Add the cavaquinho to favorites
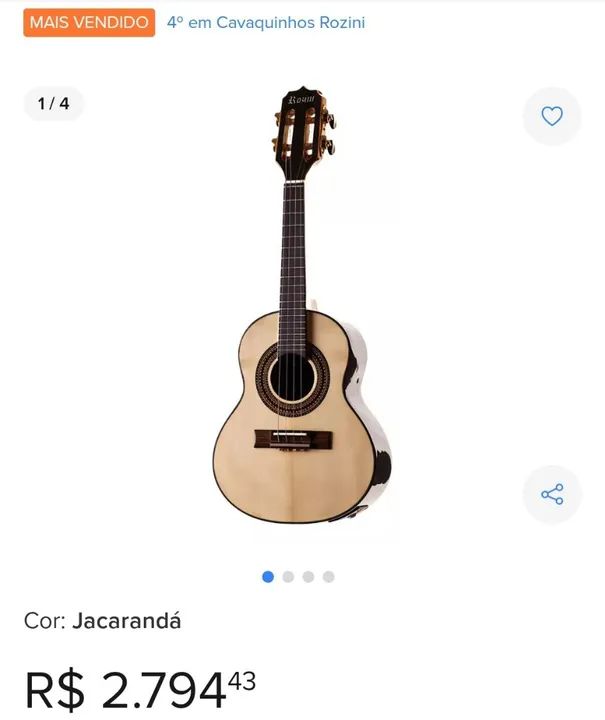The width and height of the screenshot is (605, 720). click(552, 116)
